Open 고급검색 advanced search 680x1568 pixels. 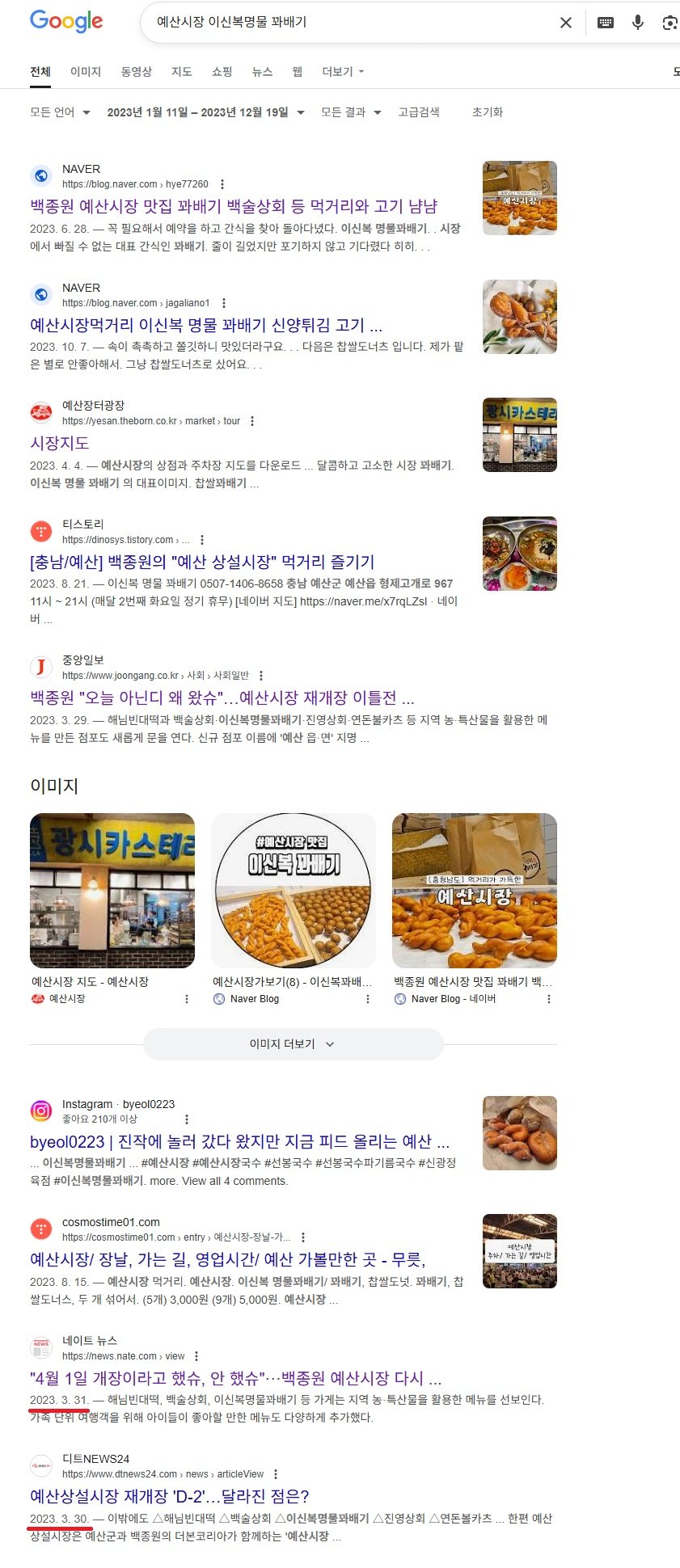point(418,112)
